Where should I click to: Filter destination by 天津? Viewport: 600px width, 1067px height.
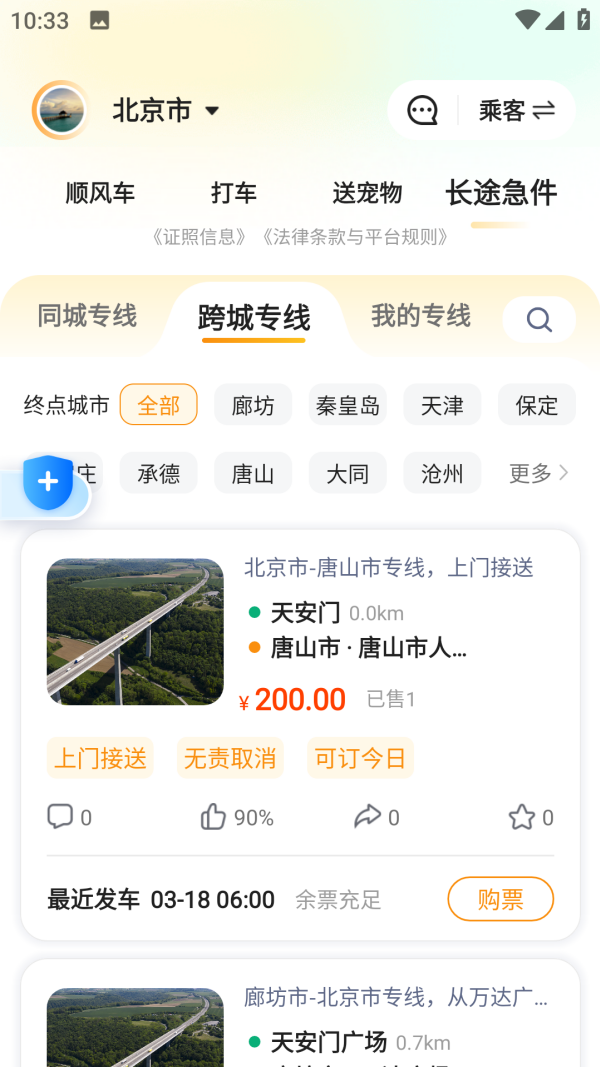[x=442, y=405]
